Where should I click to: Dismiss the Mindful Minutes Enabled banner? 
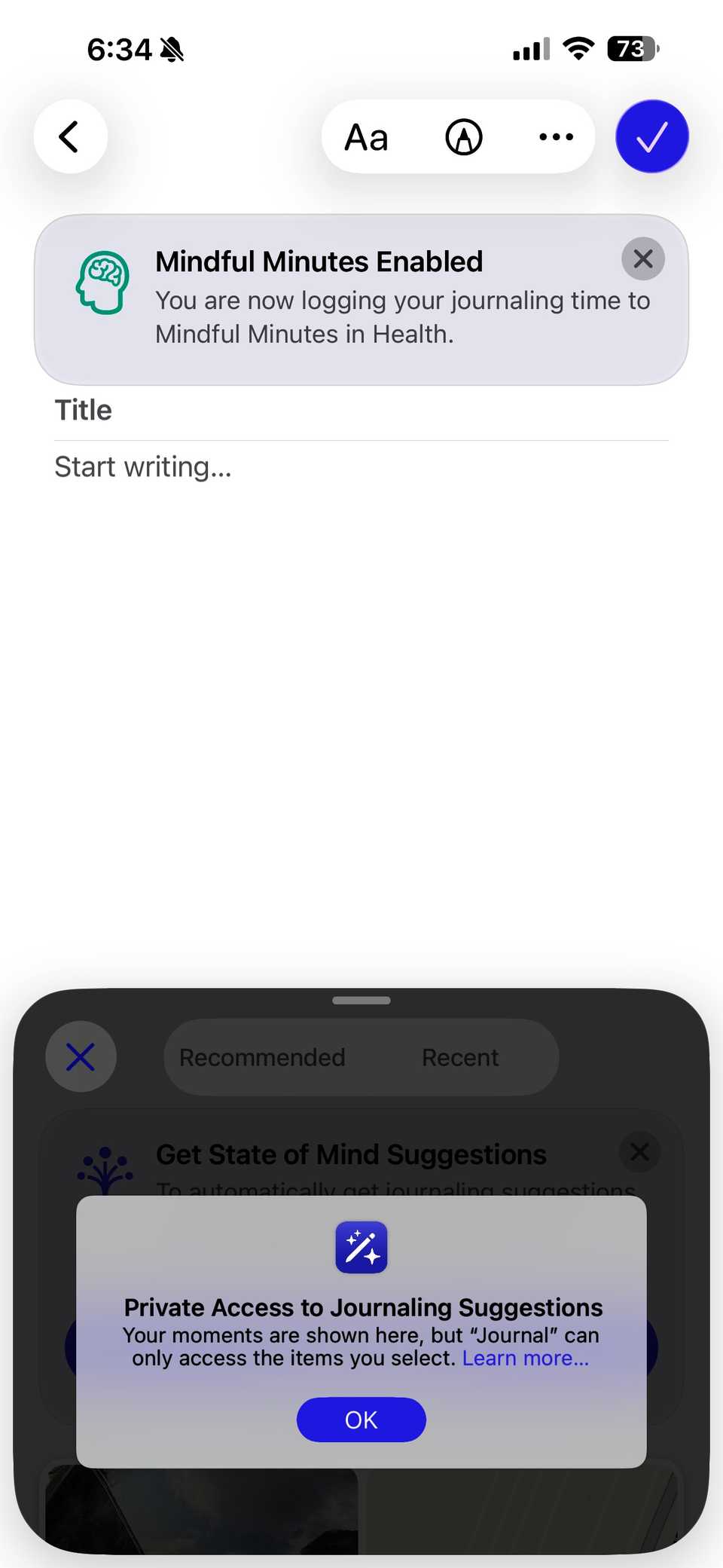642,259
